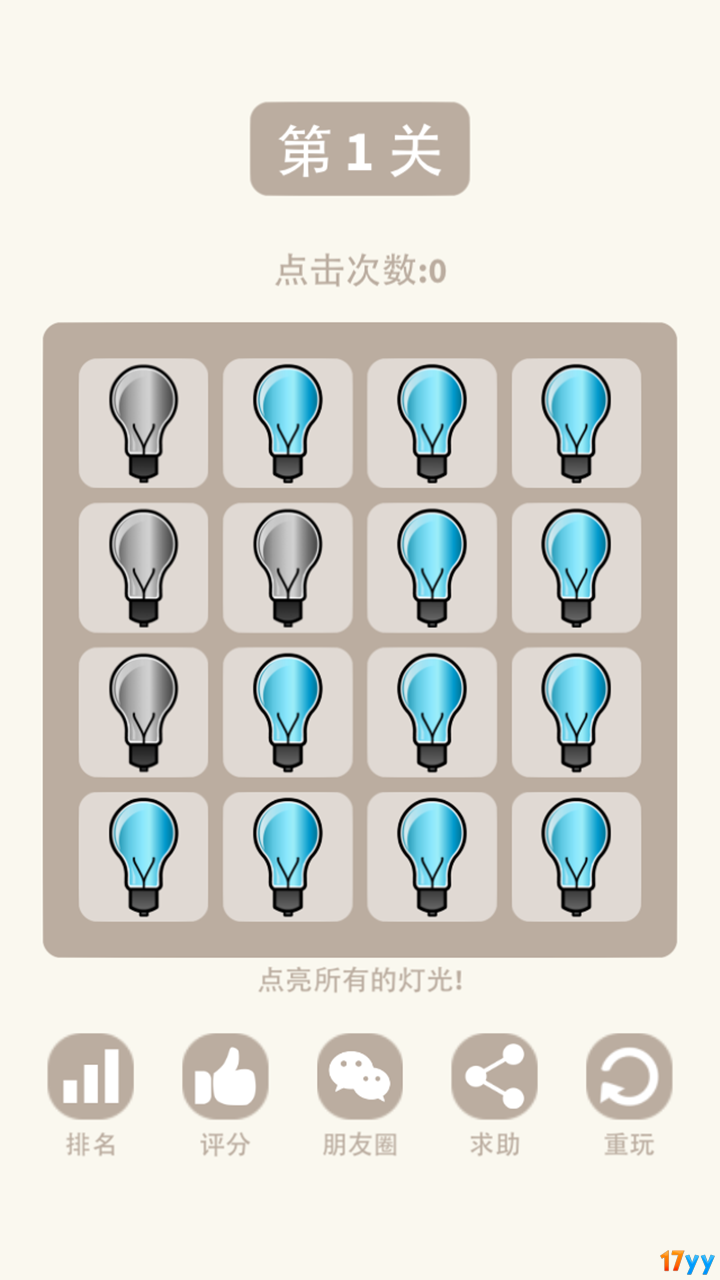
Task: Tap the only unlit bulb in the top row
Action: click(143, 423)
